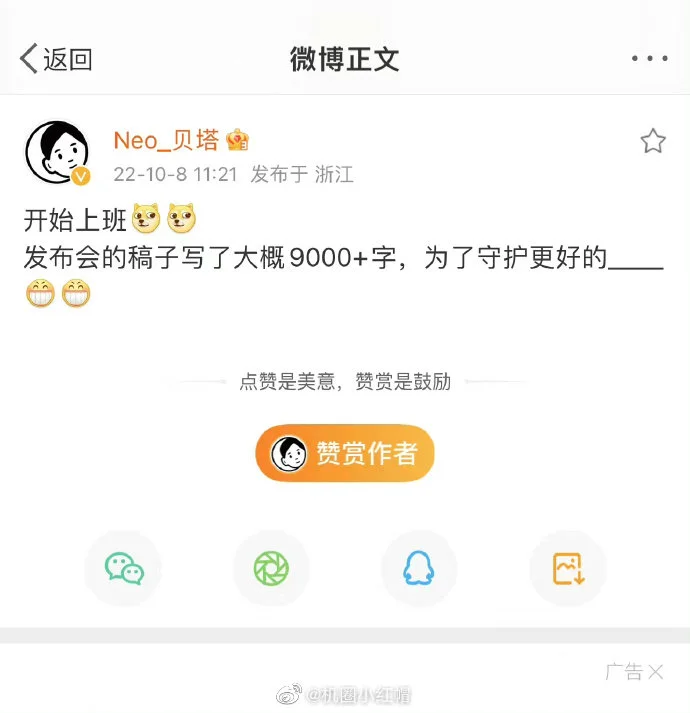Dismiss the 广告 ad banner
This screenshot has height=713, width=690.
point(655,672)
